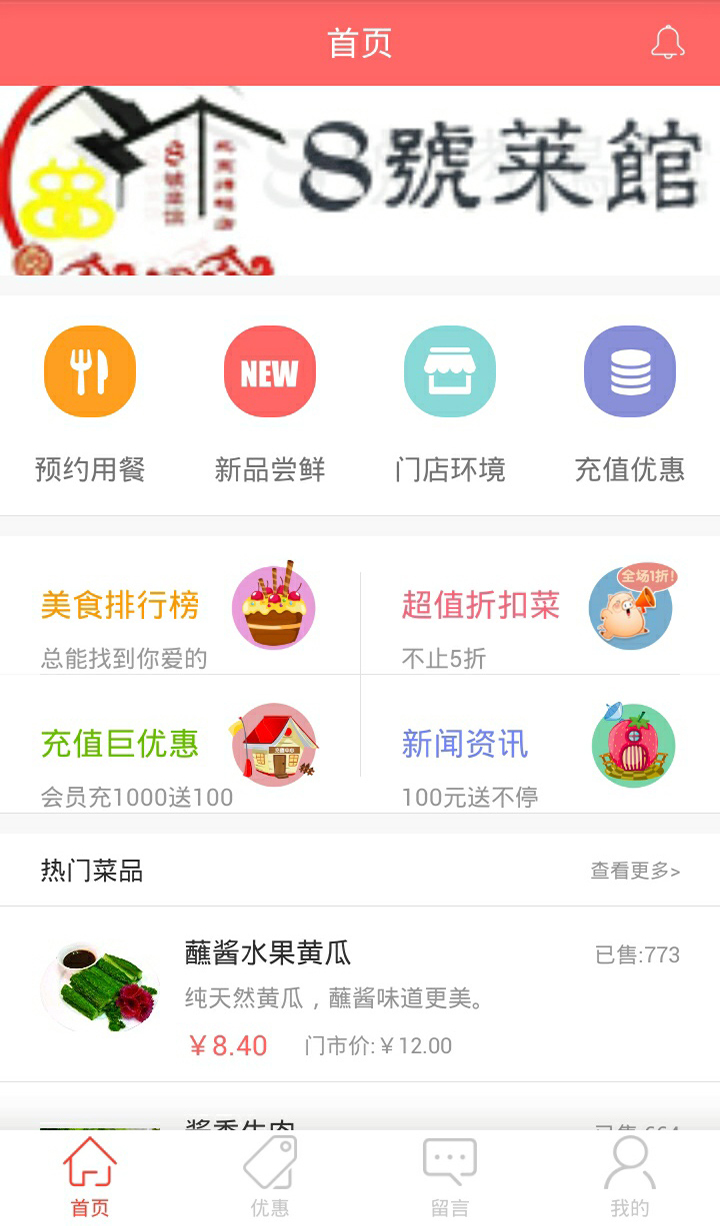Go to the 我的 tab
720x1226 pixels.
[629, 1176]
